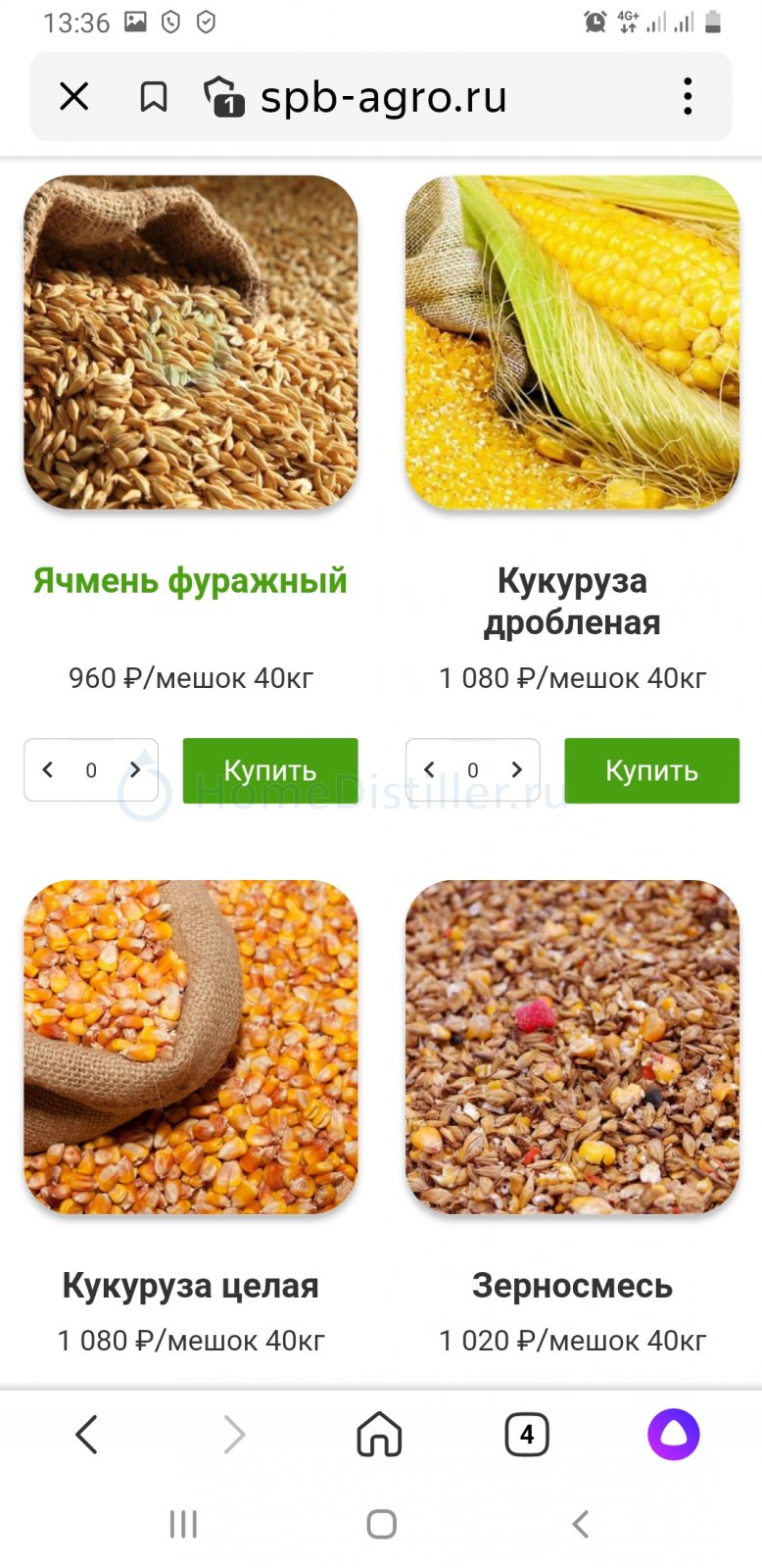
Task: Go back to the previous page
Action: point(87,1435)
